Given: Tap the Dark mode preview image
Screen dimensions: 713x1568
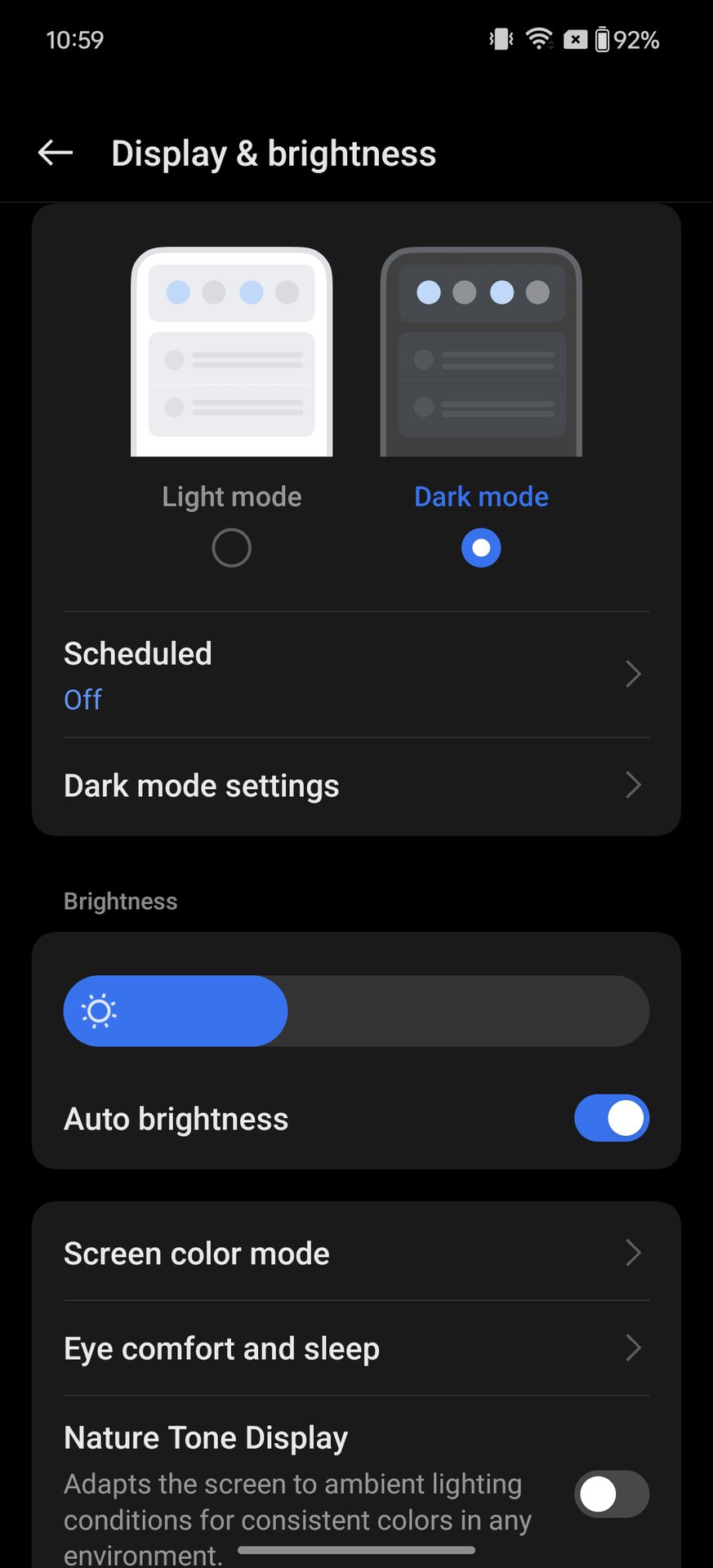Looking at the screenshot, I should point(481,352).
